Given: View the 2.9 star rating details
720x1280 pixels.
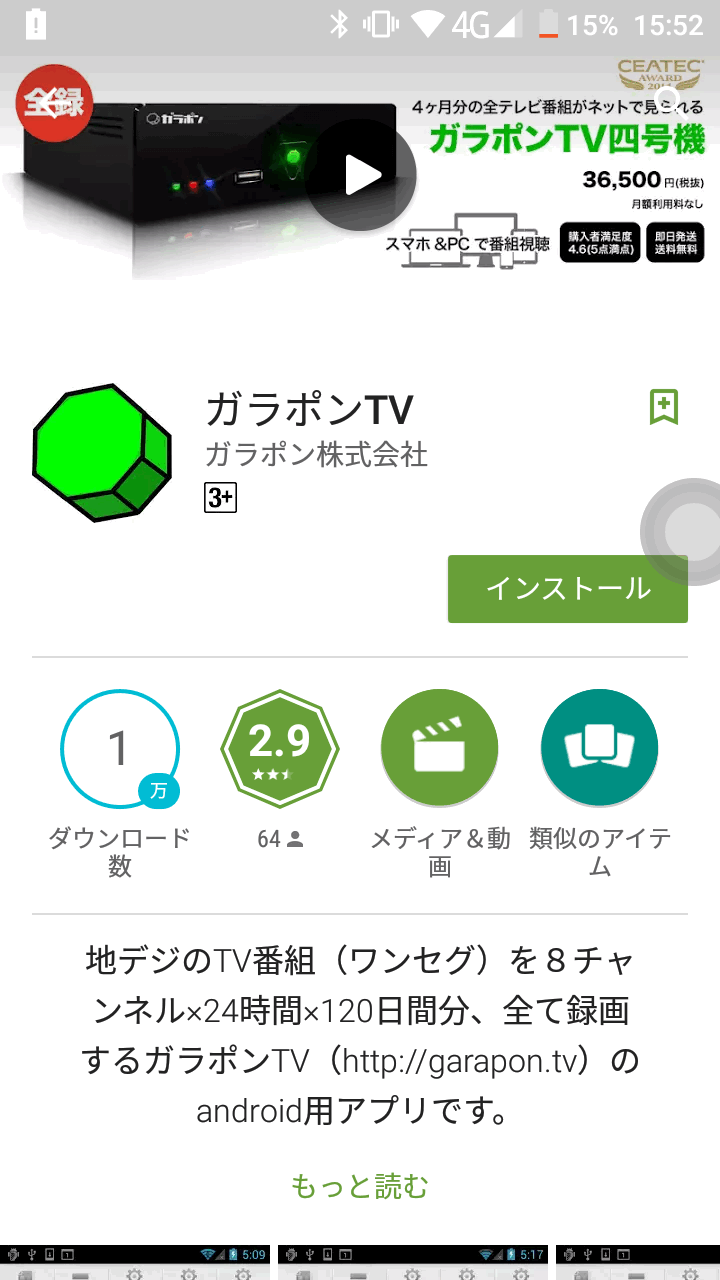Looking at the screenshot, I should point(279,749).
